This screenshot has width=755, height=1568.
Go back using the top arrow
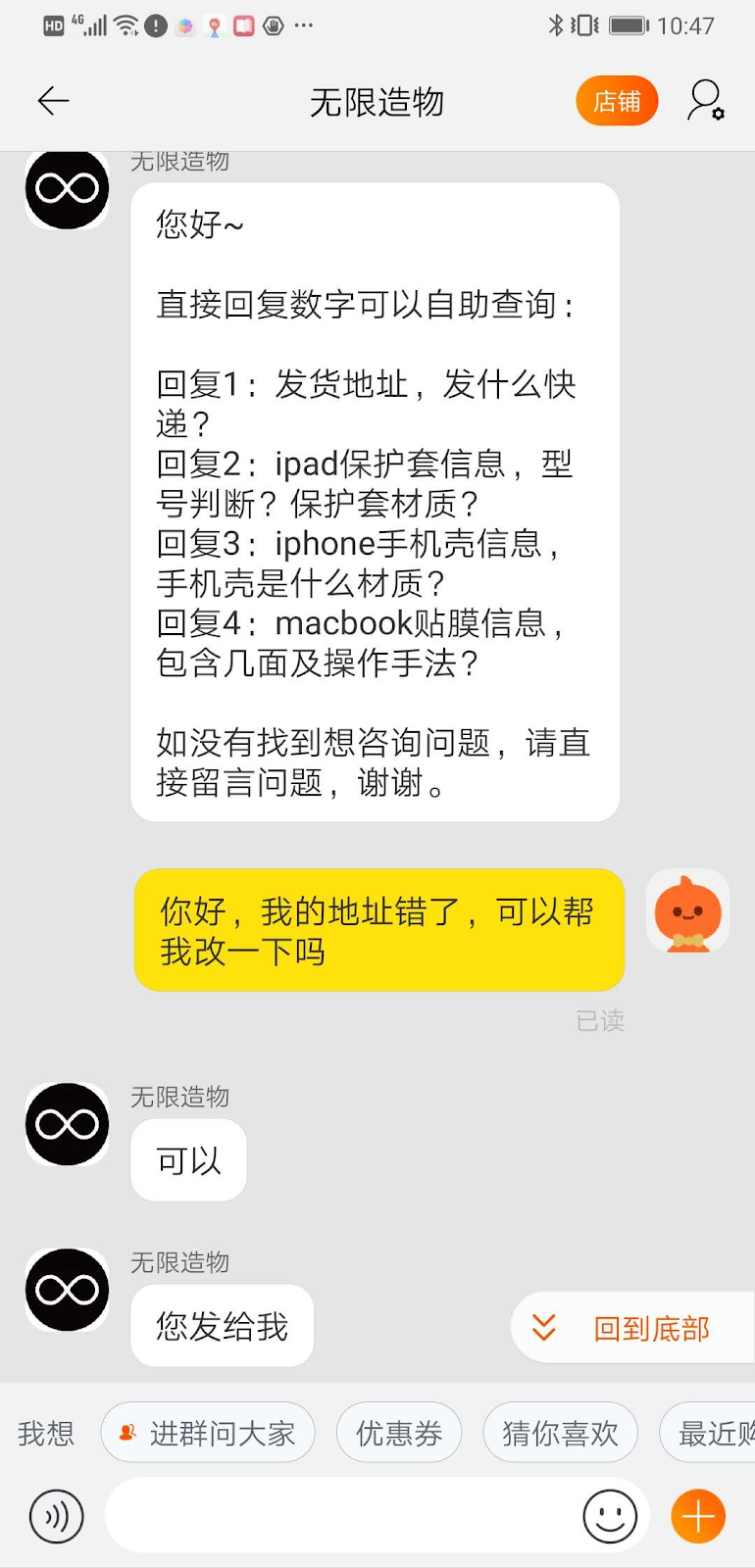pos(53,101)
